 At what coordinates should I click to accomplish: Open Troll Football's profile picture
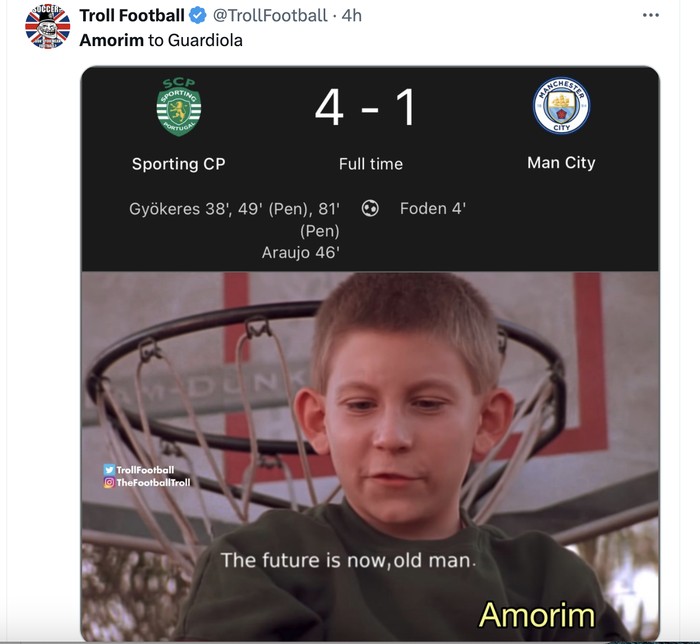click(x=47, y=26)
